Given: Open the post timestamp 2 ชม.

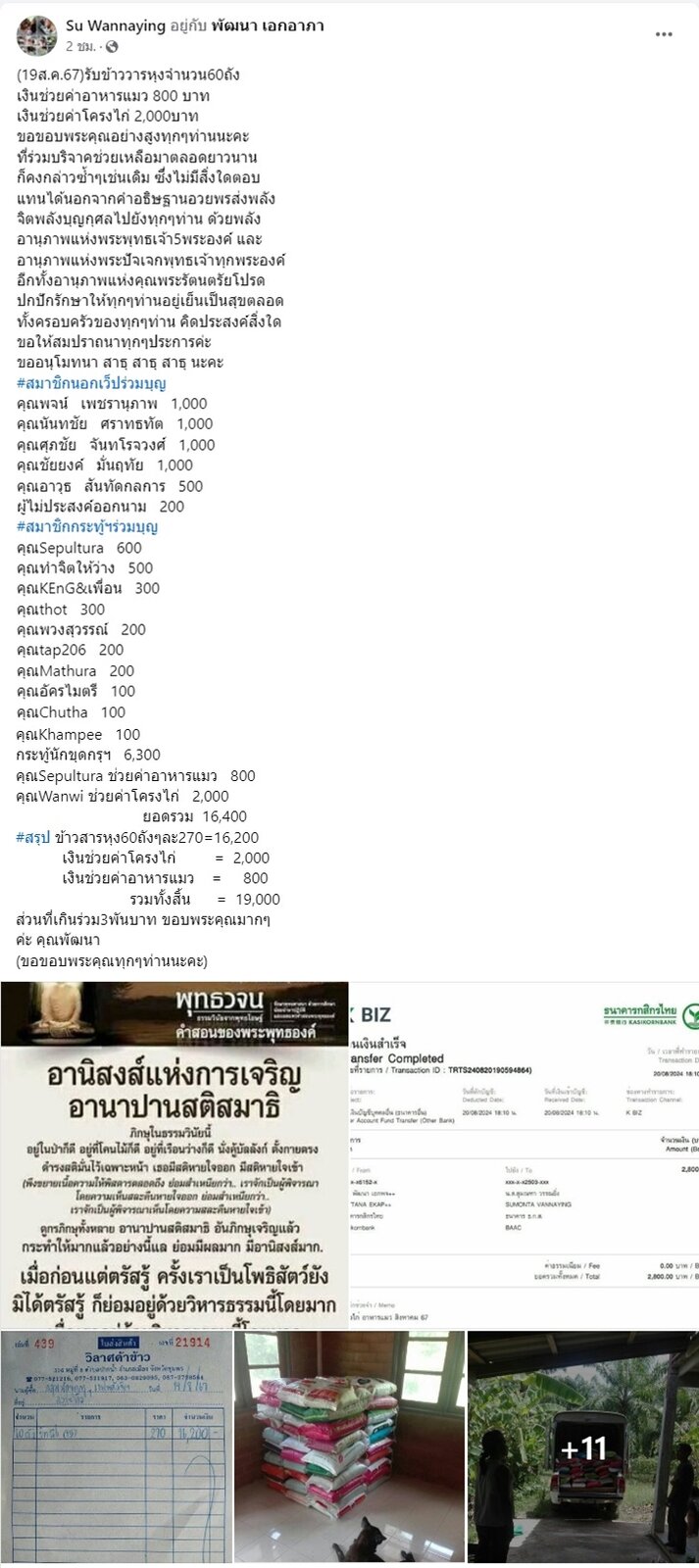Looking at the screenshot, I should 79,46.
